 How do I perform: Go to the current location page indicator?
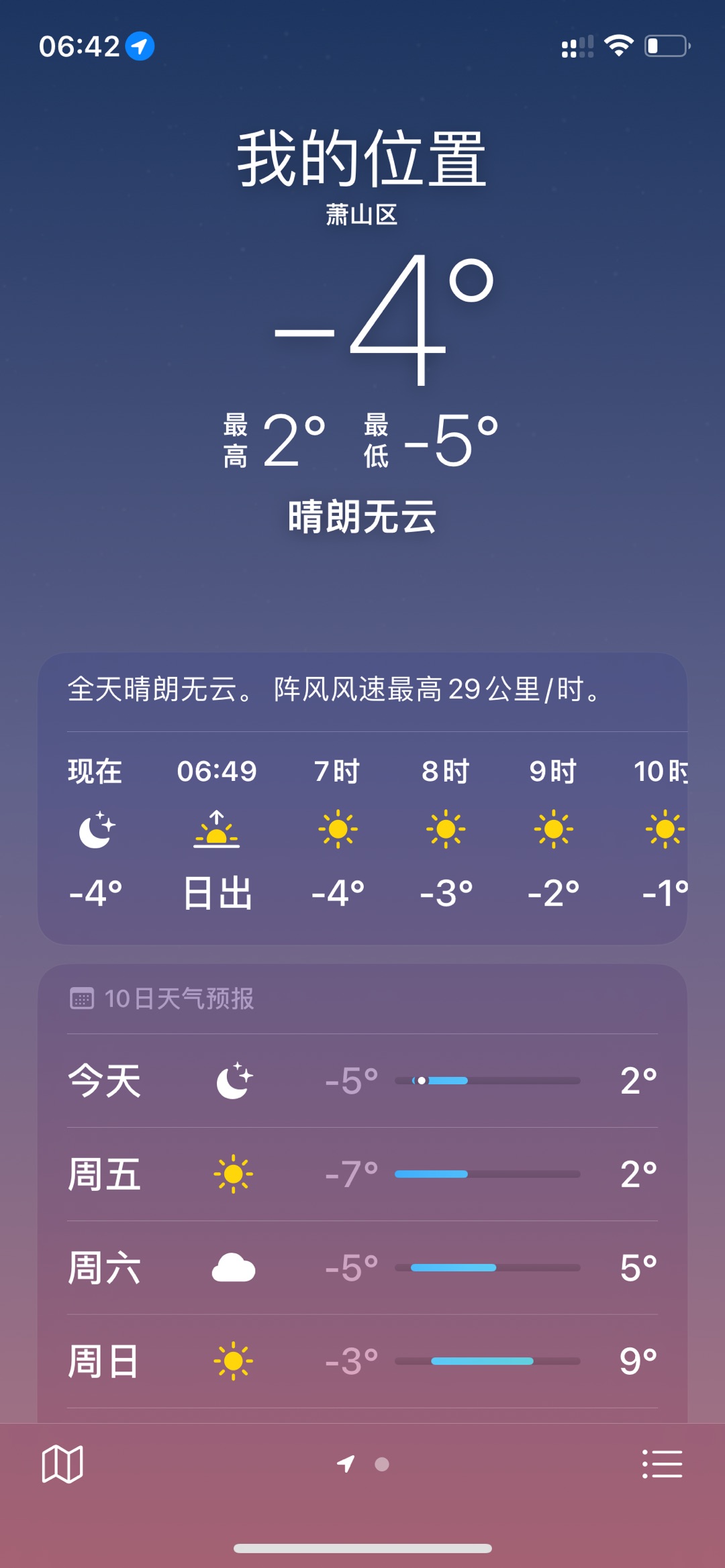click(x=346, y=1464)
